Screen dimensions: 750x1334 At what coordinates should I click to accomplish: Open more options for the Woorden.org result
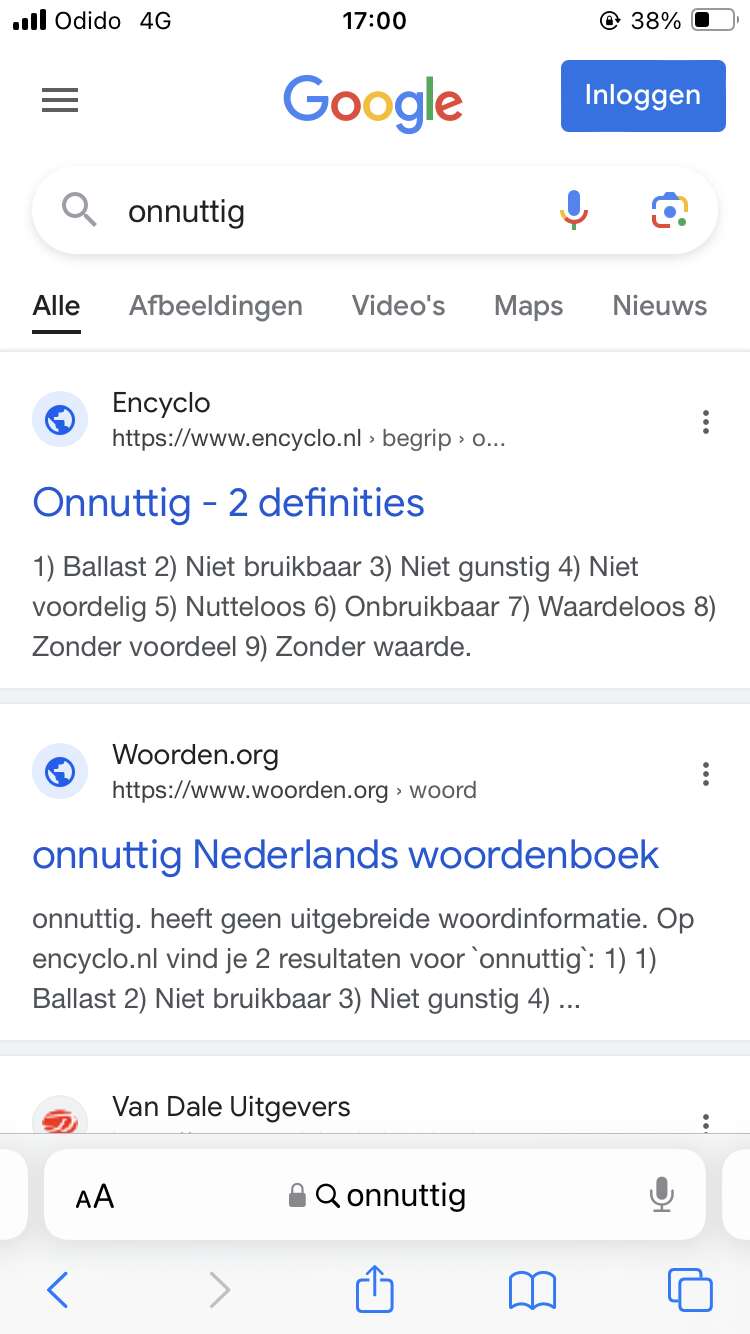click(x=706, y=774)
